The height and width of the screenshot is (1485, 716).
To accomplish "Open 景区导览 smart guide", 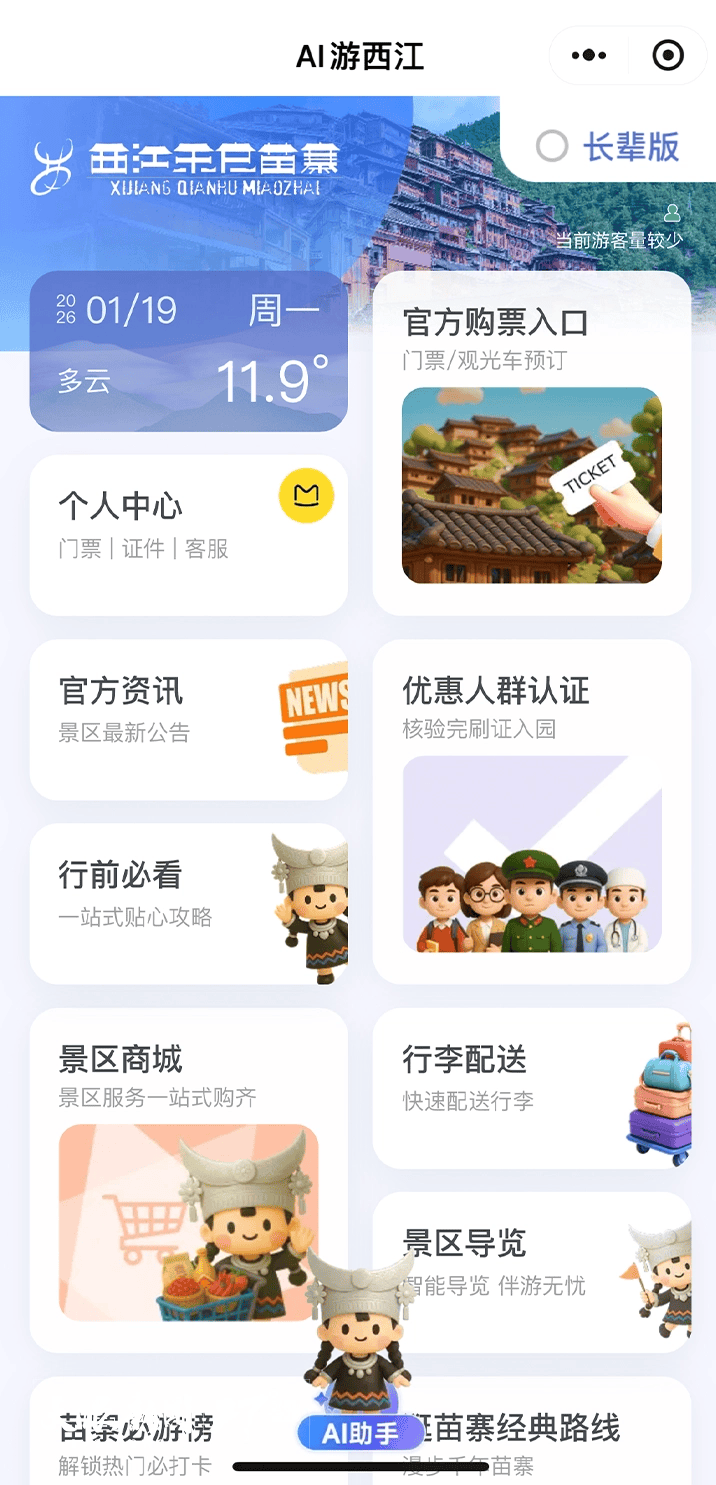I will point(531,1271).
